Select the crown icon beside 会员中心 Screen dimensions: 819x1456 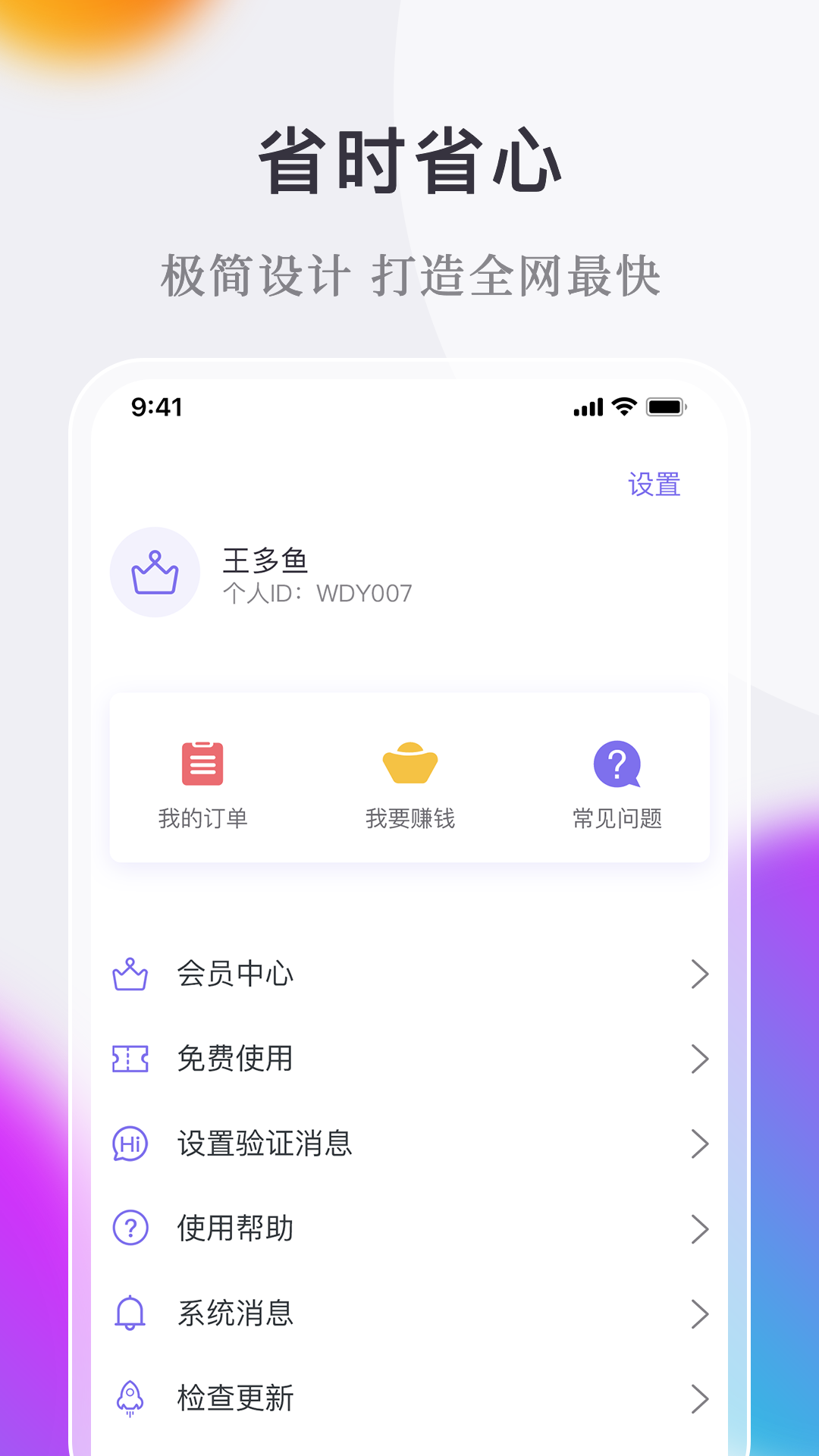point(130,974)
